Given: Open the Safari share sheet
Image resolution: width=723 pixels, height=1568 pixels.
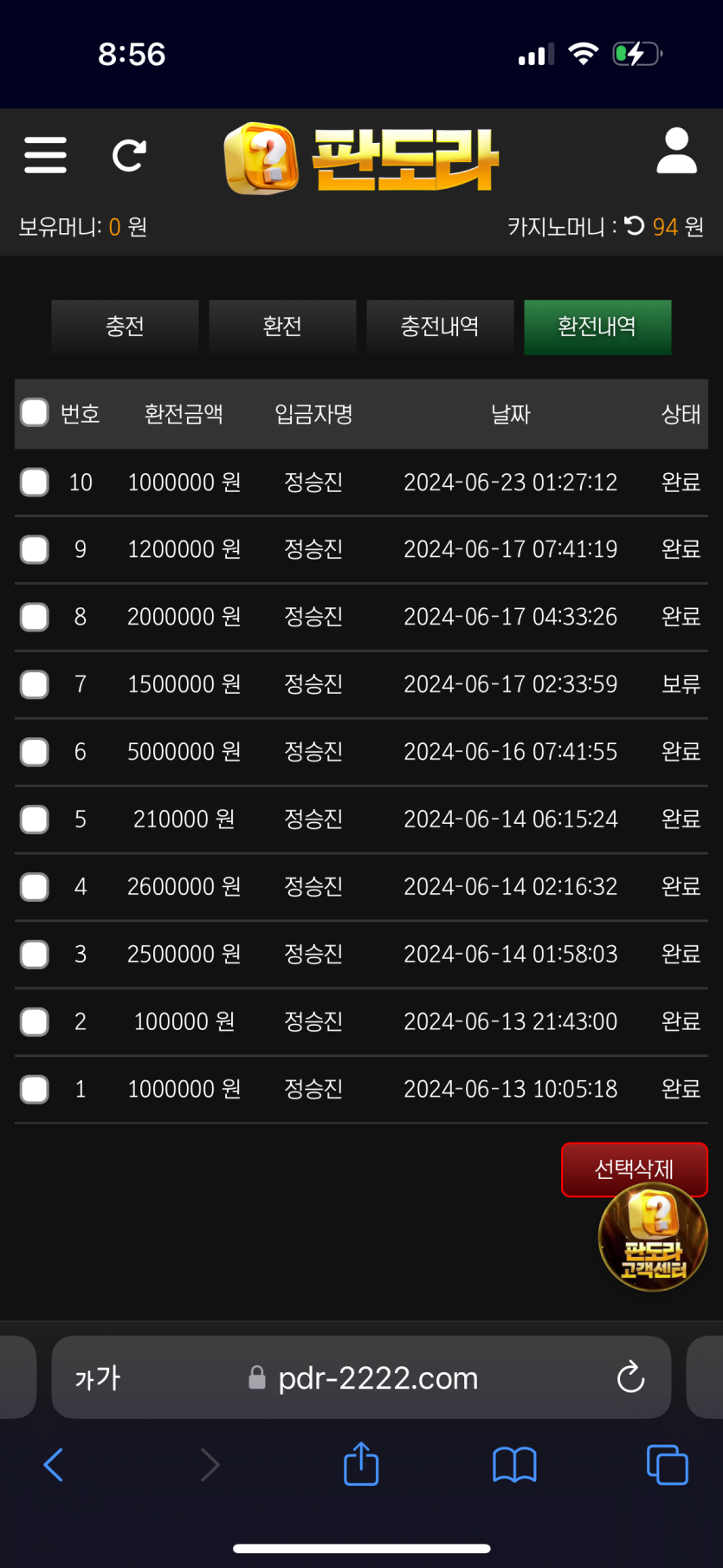Looking at the screenshot, I should tap(361, 1464).
